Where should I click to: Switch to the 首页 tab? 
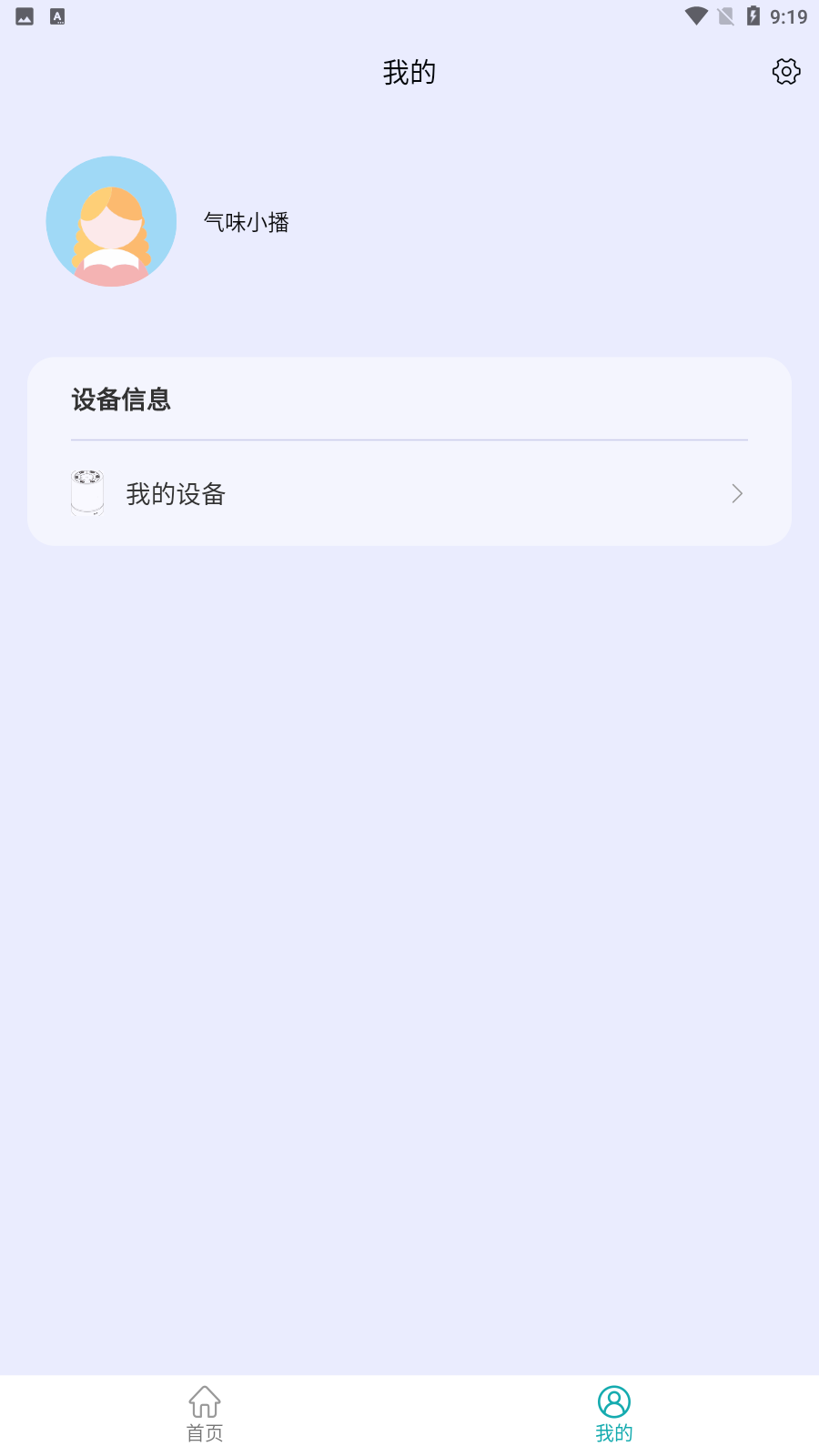(x=205, y=1415)
